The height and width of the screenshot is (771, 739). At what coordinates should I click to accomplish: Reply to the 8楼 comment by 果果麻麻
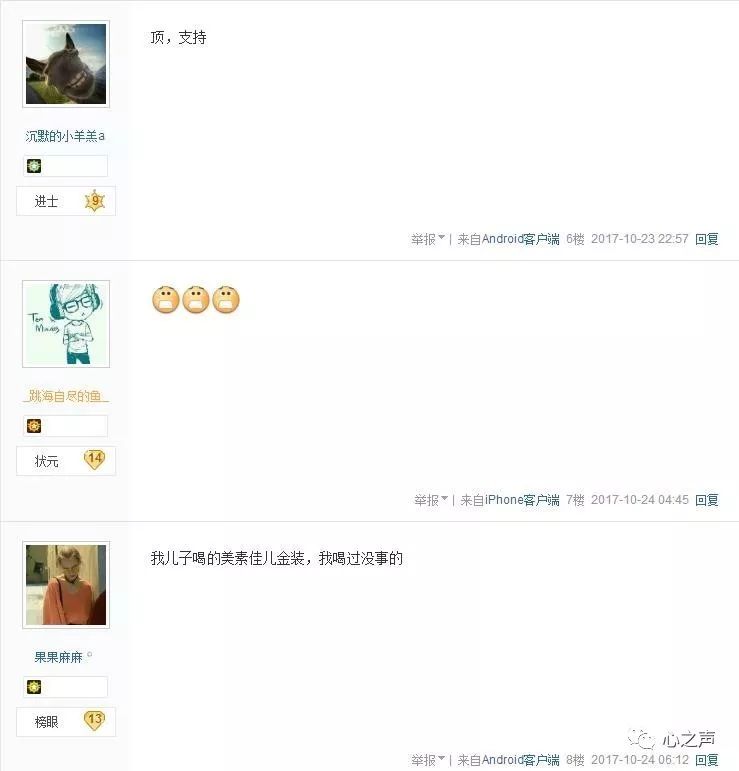tap(707, 761)
